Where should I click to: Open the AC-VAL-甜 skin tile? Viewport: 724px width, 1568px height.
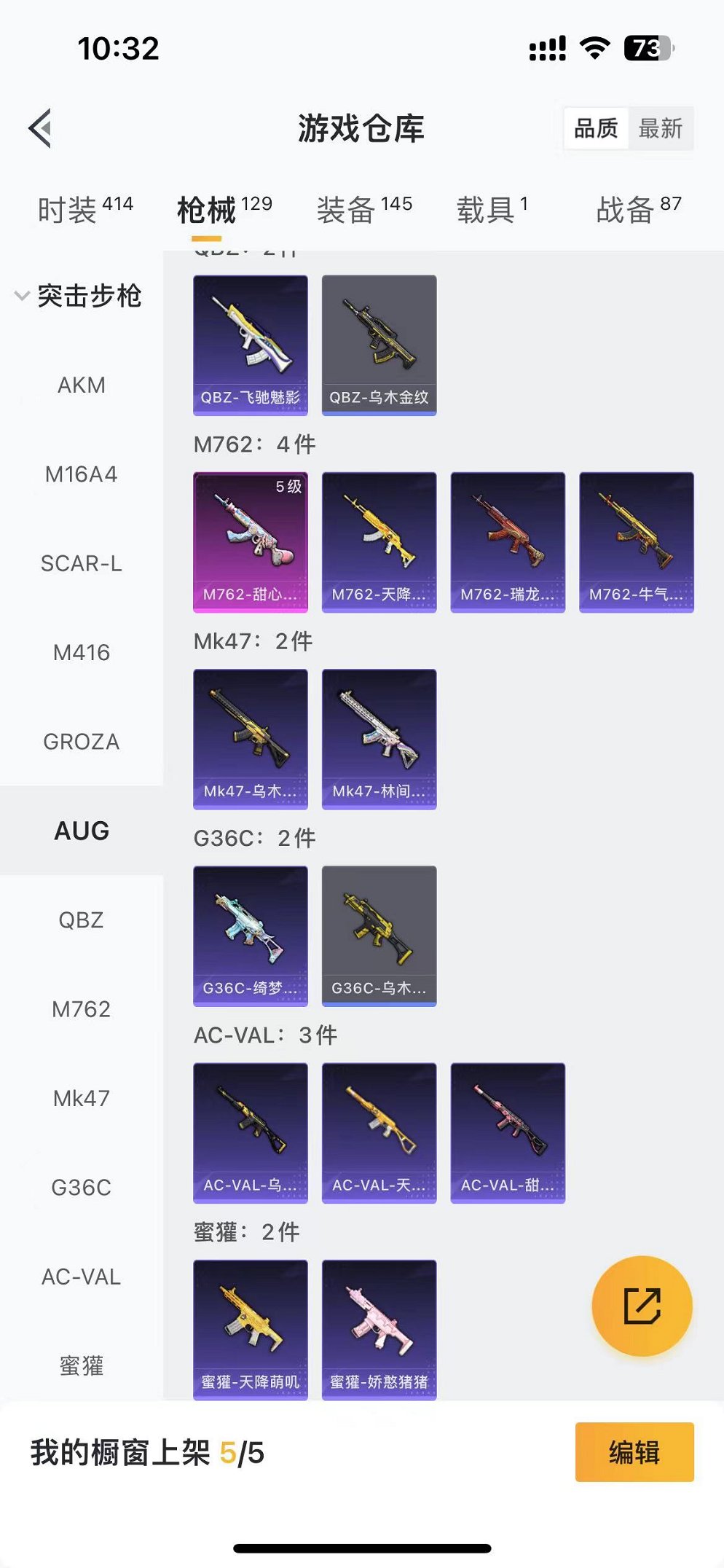(x=508, y=1132)
